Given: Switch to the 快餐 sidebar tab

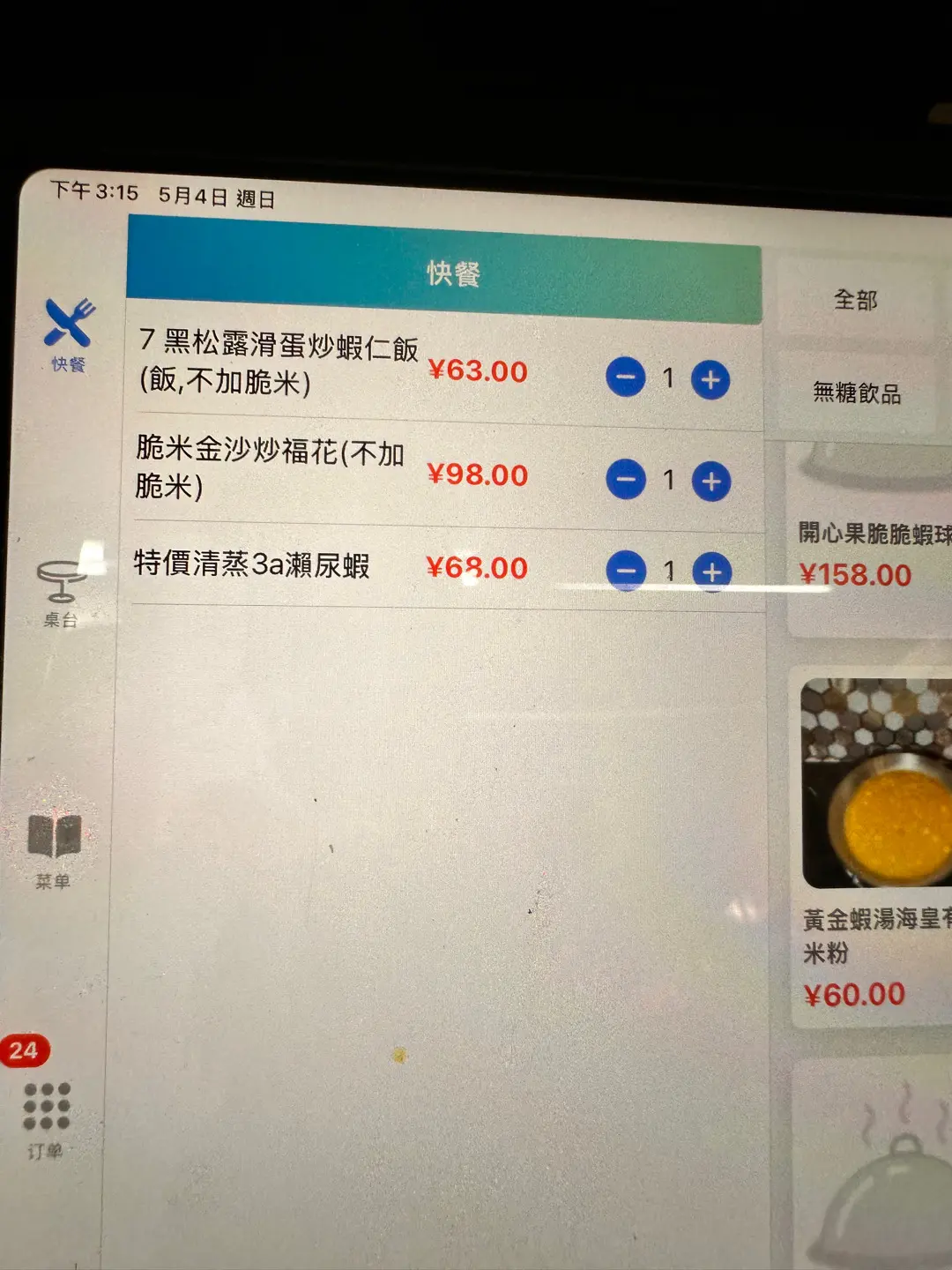Looking at the screenshot, I should click(x=68, y=334).
